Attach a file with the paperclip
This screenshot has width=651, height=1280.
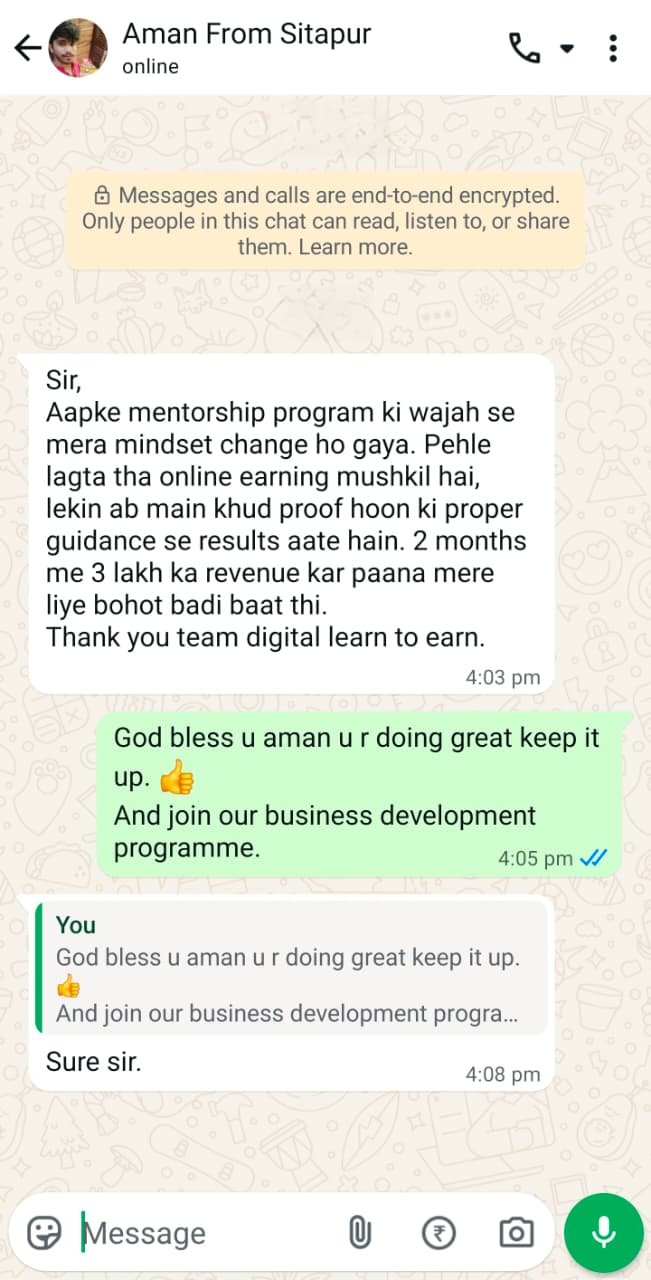pyautogui.click(x=360, y=1233)
